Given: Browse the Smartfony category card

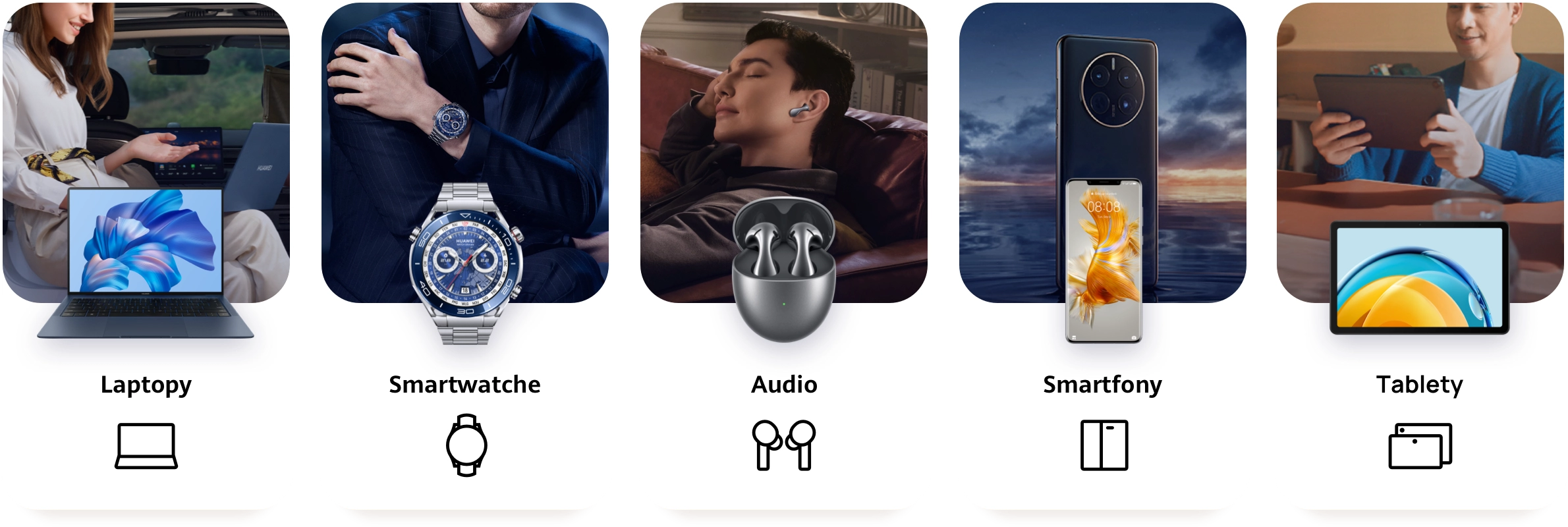Looking at the screenshot, I should point(1103,384).
